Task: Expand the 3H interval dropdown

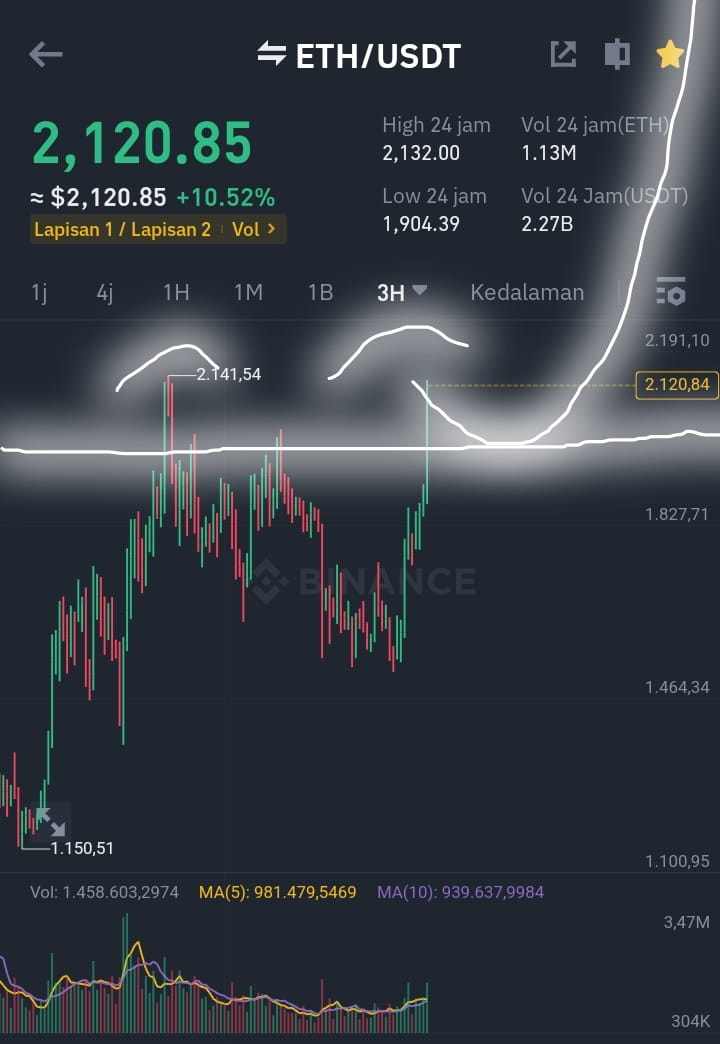Action: (x=401, y=292)
